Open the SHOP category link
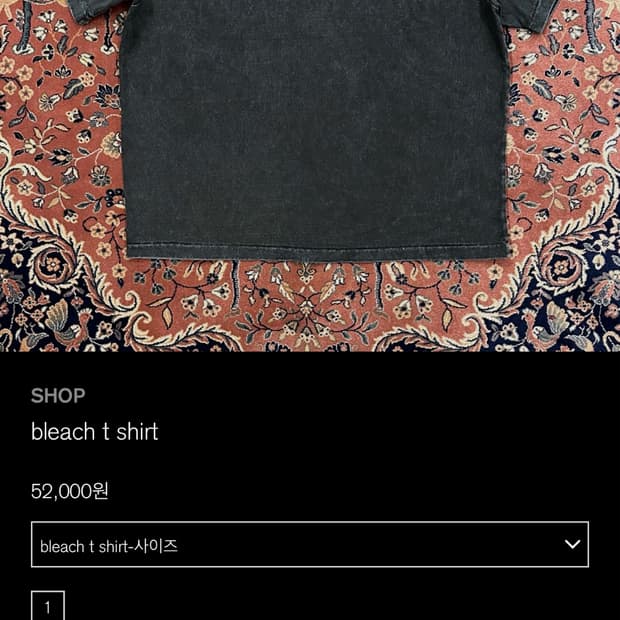 tap(58, 396)
